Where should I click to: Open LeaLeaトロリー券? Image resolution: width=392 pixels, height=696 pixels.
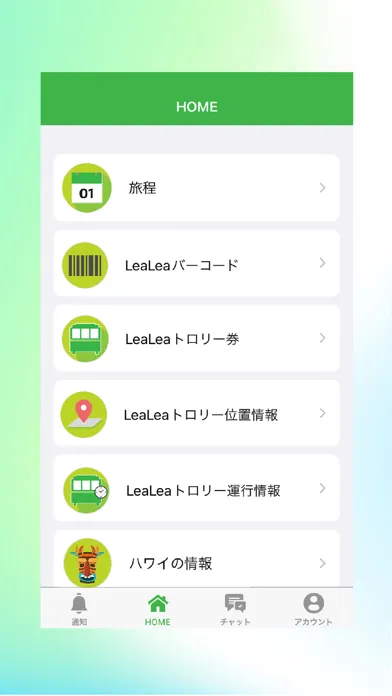point(196,338)
